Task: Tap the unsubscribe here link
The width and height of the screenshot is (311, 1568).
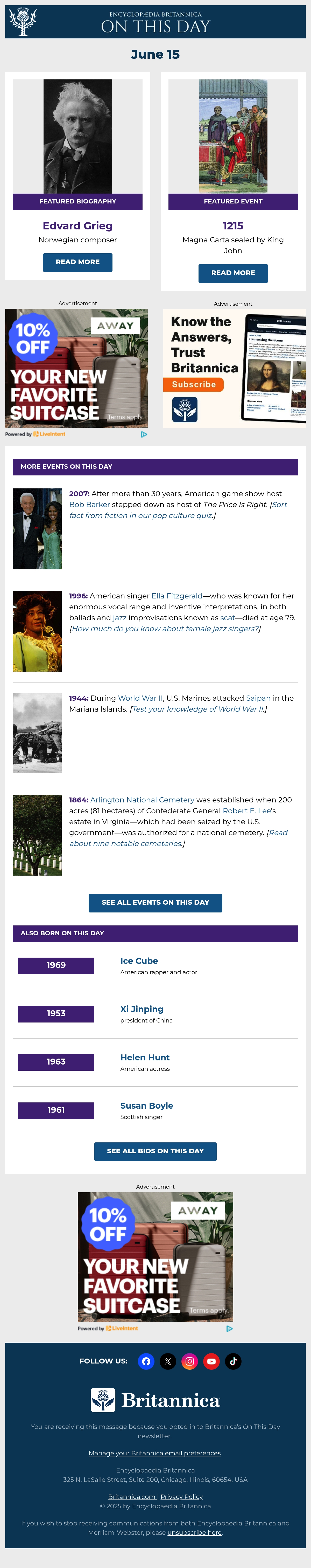Action: click(x=195, y=1533)
